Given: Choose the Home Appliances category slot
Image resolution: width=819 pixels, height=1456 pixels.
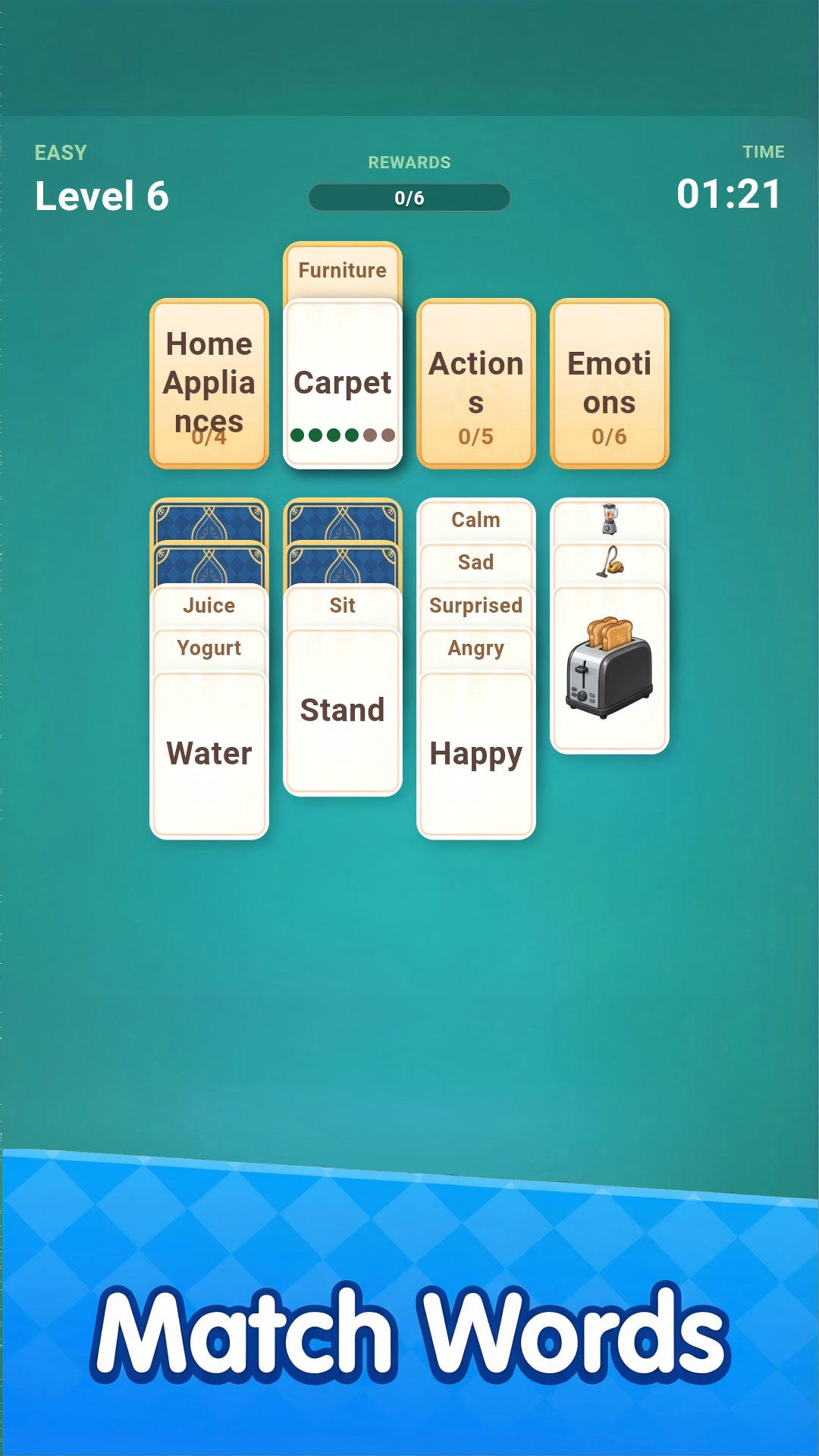Looking at the screenshot, I should [209, 384].
